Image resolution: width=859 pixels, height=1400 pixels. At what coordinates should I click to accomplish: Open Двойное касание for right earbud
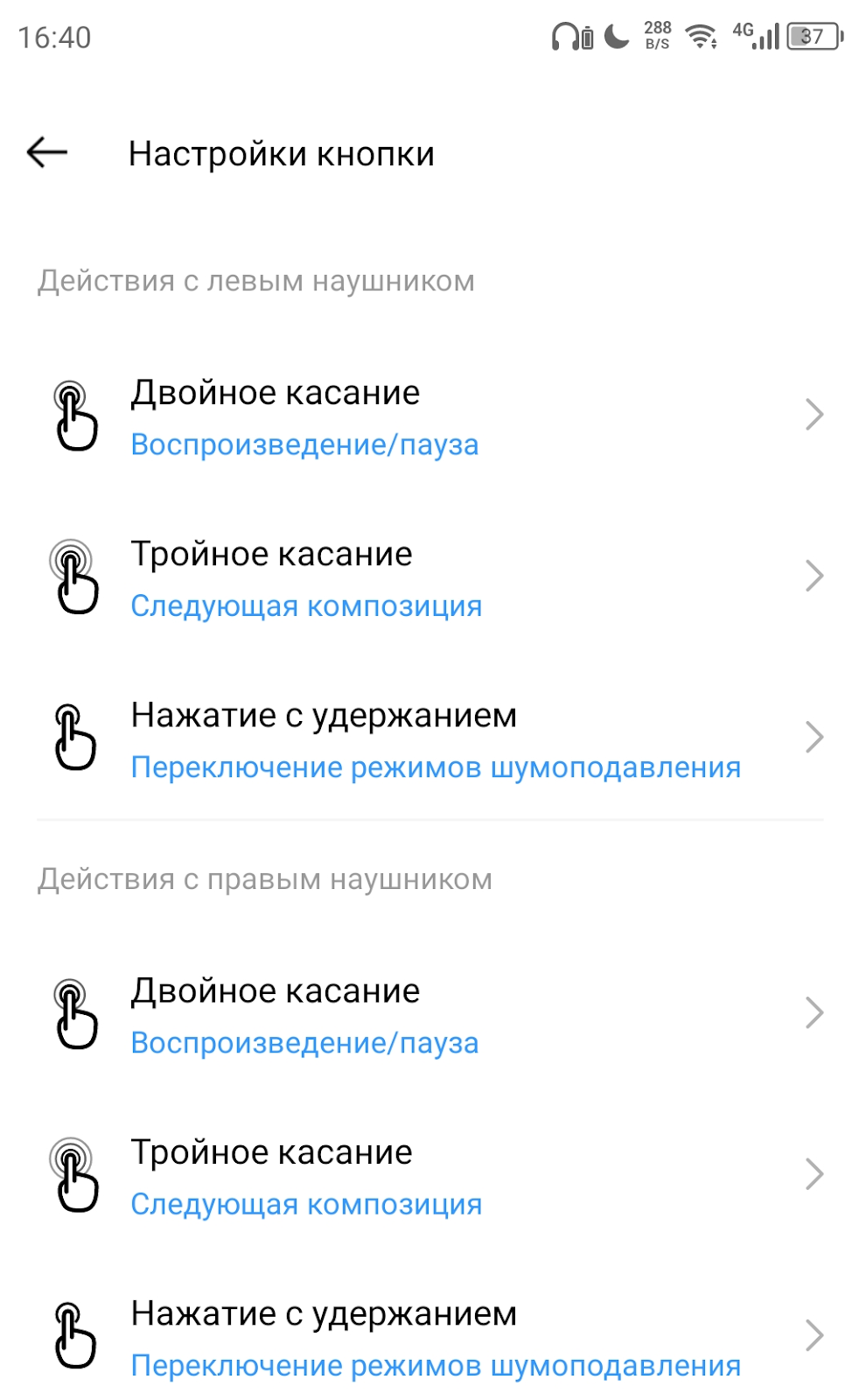(x=429, y=1015)
